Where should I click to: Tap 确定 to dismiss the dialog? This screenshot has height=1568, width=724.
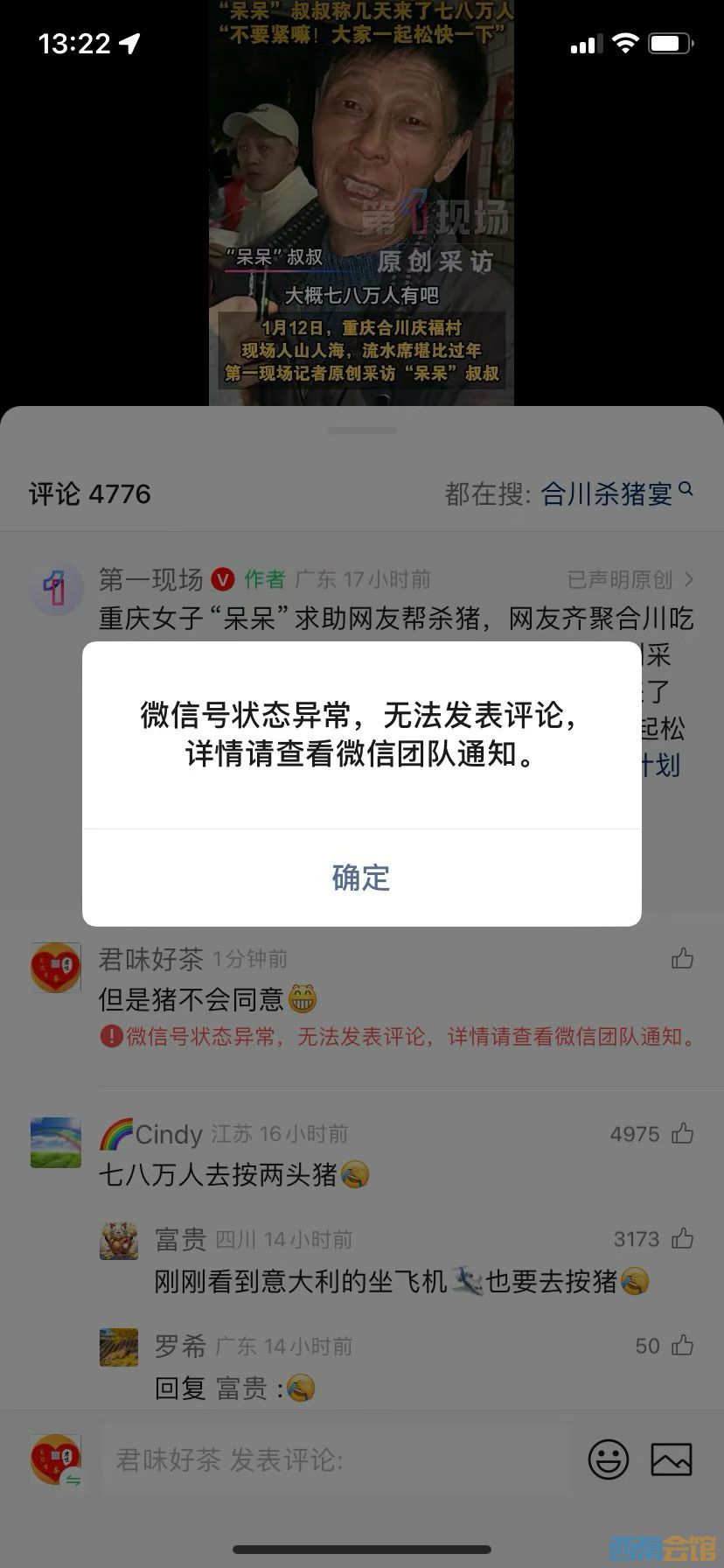point(361,878)
